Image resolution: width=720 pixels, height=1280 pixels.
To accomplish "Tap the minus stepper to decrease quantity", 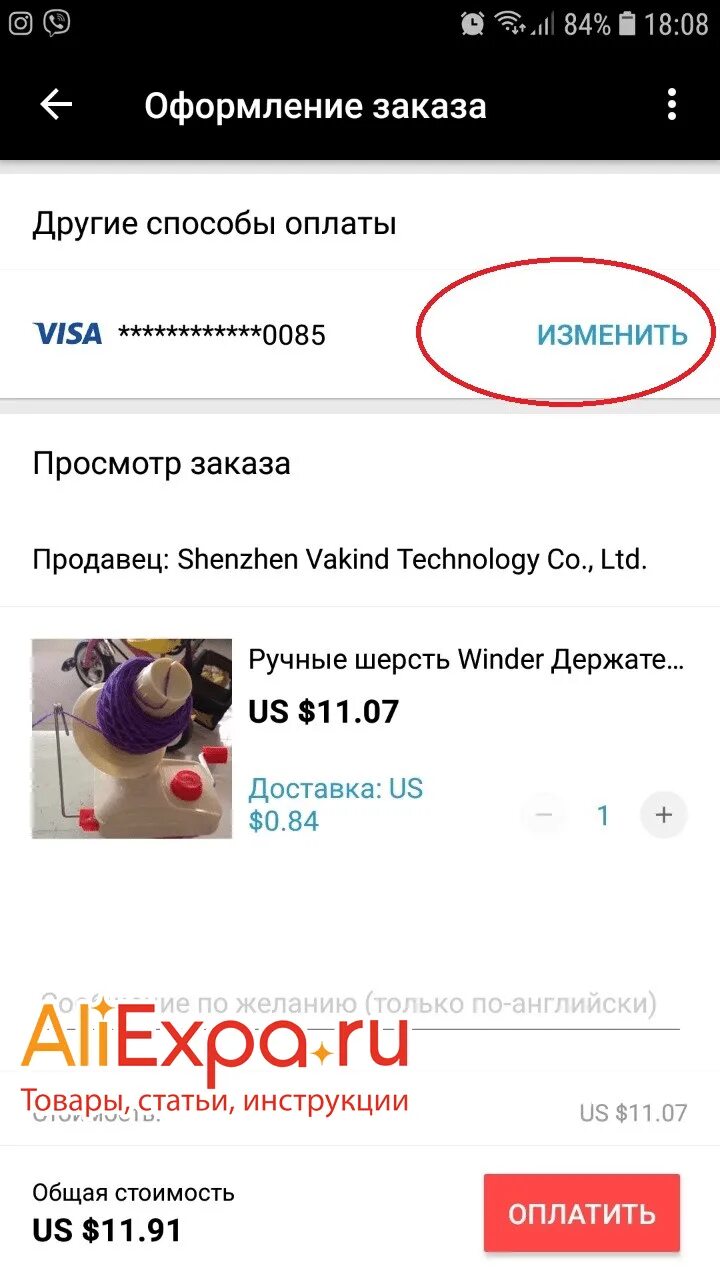I will 543,815.
